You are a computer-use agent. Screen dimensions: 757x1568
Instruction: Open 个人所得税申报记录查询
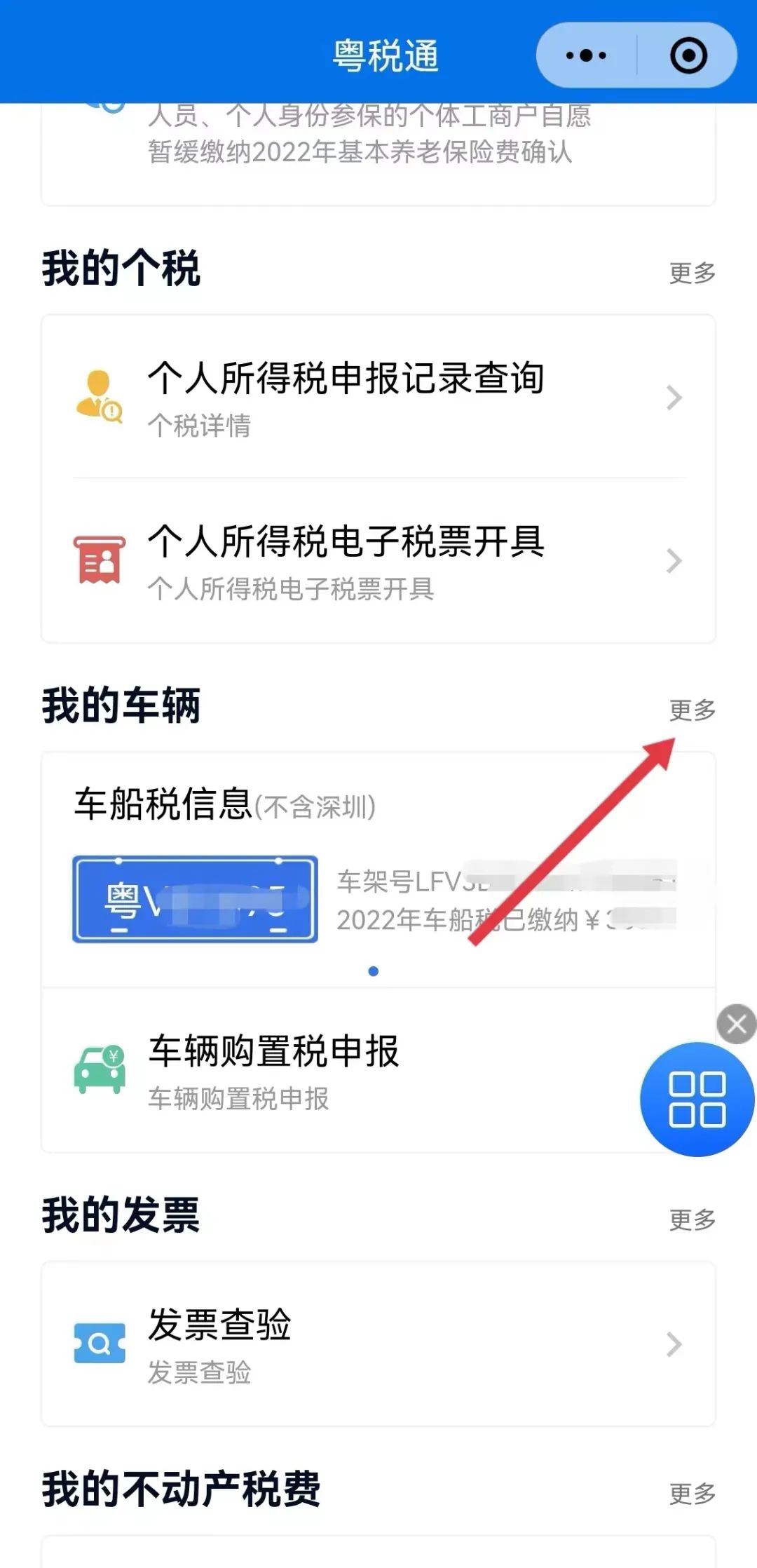point(378,397)
